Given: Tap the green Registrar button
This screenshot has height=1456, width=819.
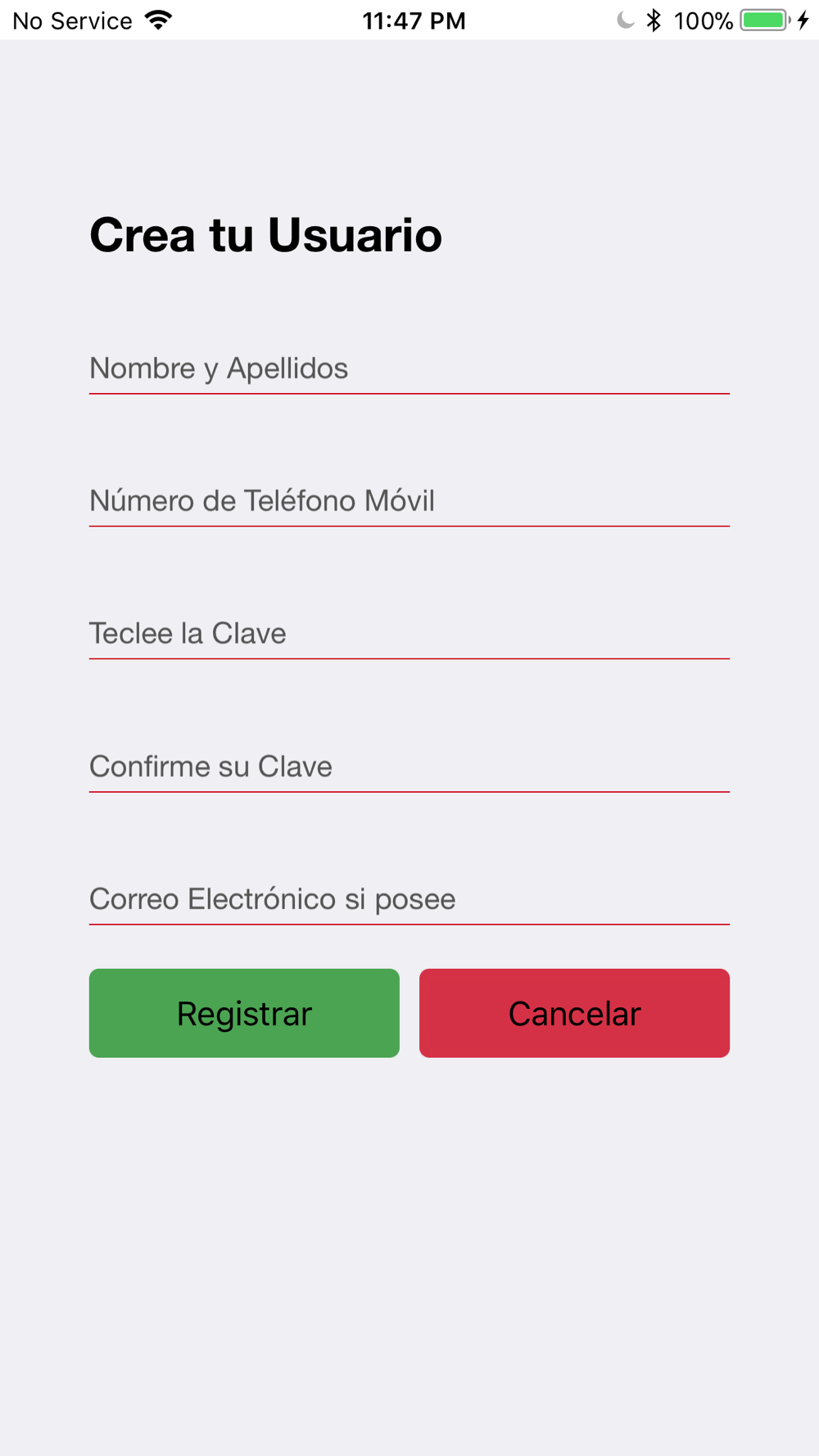Looking at the screenshot, I should [x=244, y=1013].
